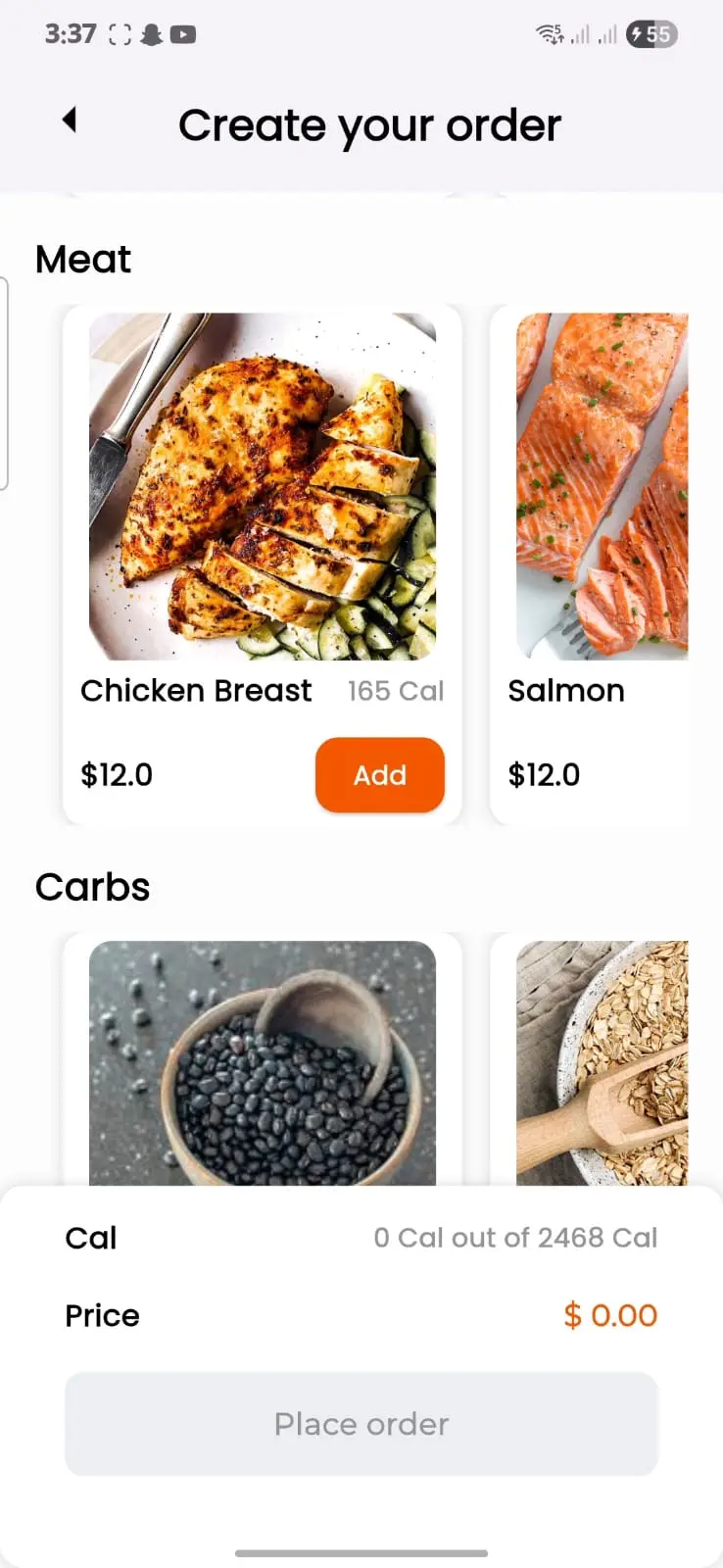Open the oats carbs card
Viewport: 723px width, 1568px height.
(602, 1063)
